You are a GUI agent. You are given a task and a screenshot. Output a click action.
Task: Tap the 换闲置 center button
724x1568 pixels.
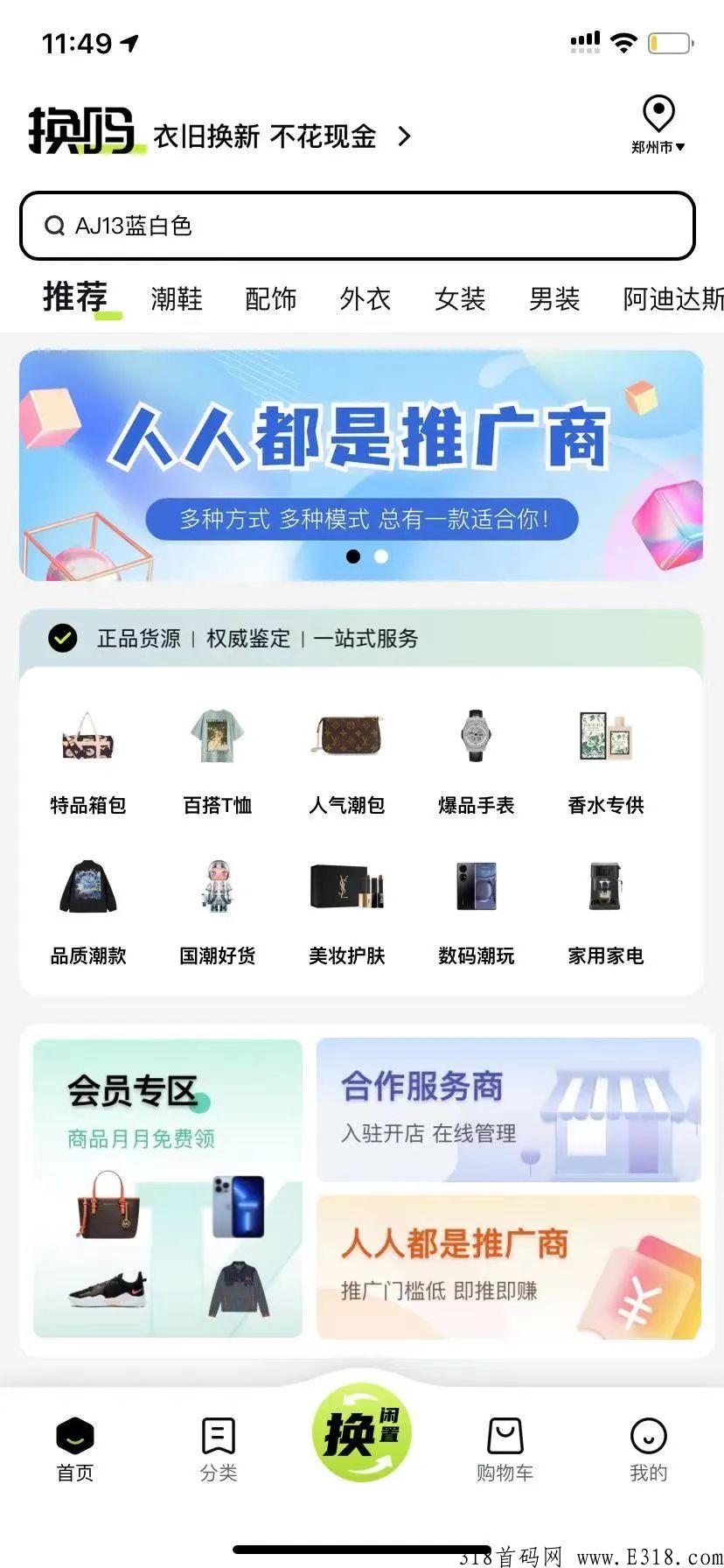(361, 1432)
